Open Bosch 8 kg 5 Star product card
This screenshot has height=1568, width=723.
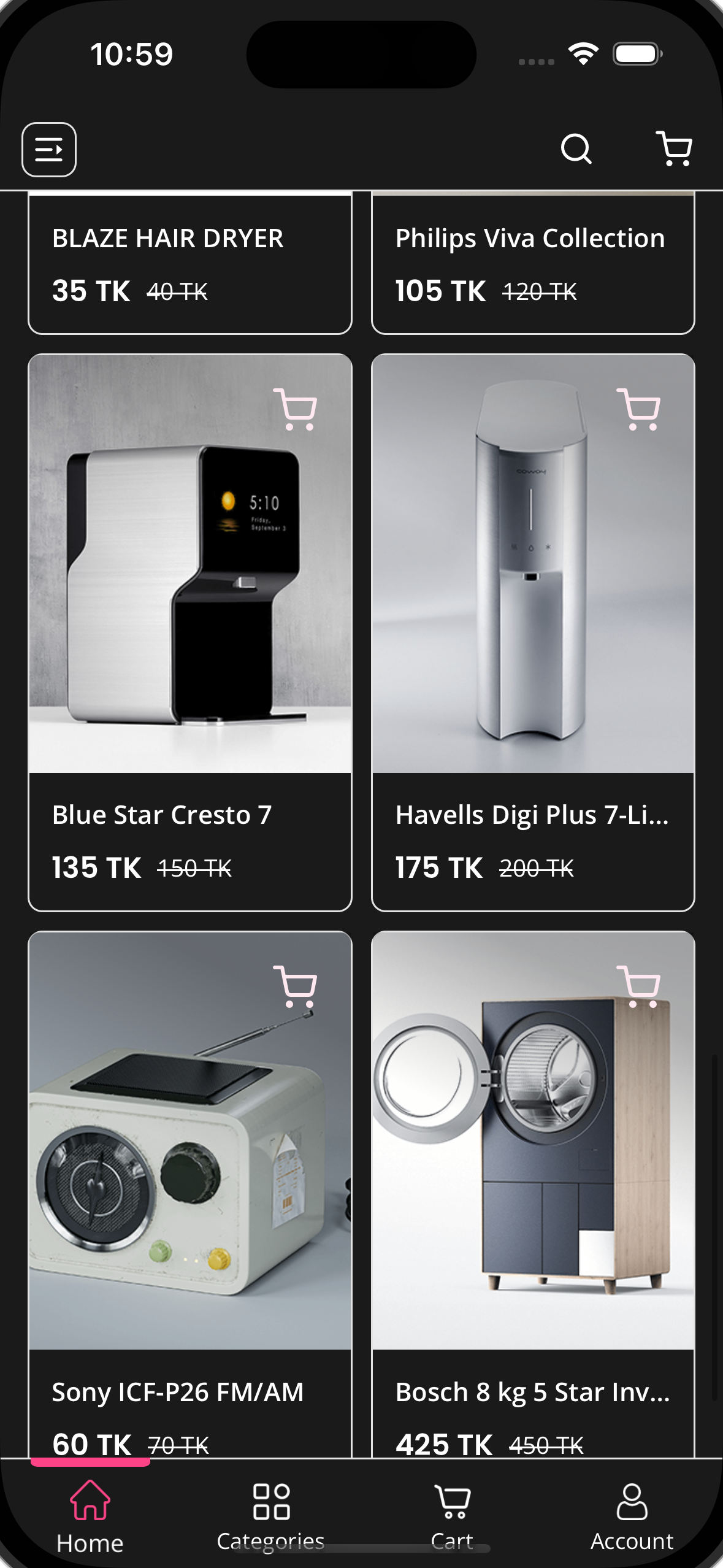click(x=532, y=1196)
